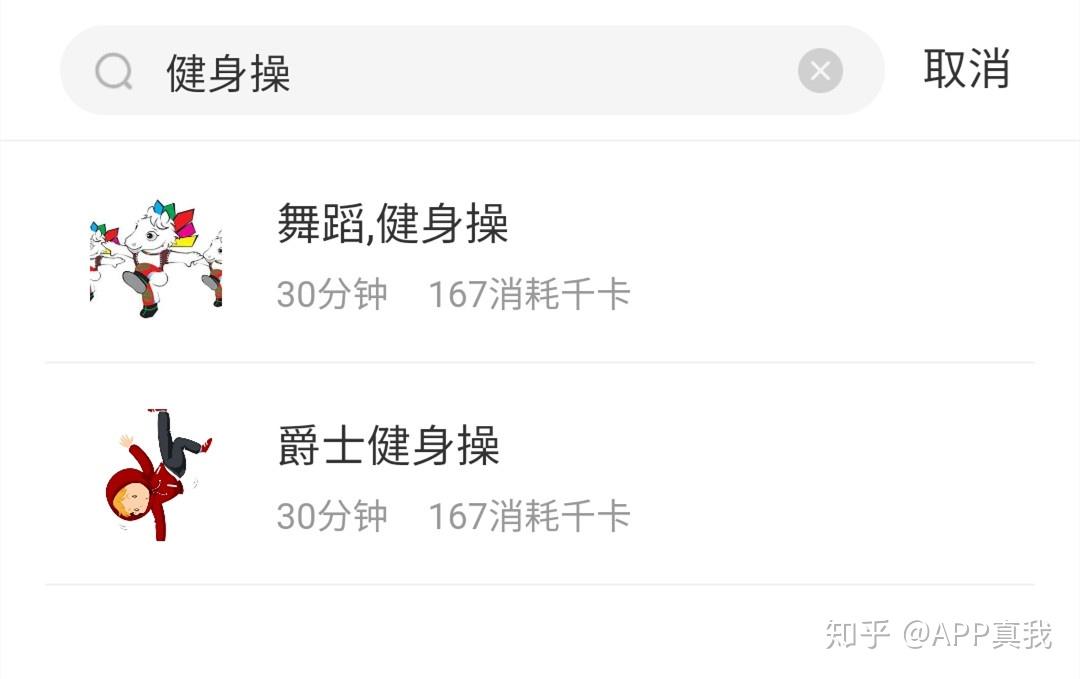Tap the search field containing 健身操
Image resolution: width=1080 pixels, height=679 pixels.
[x=450, y=72]
